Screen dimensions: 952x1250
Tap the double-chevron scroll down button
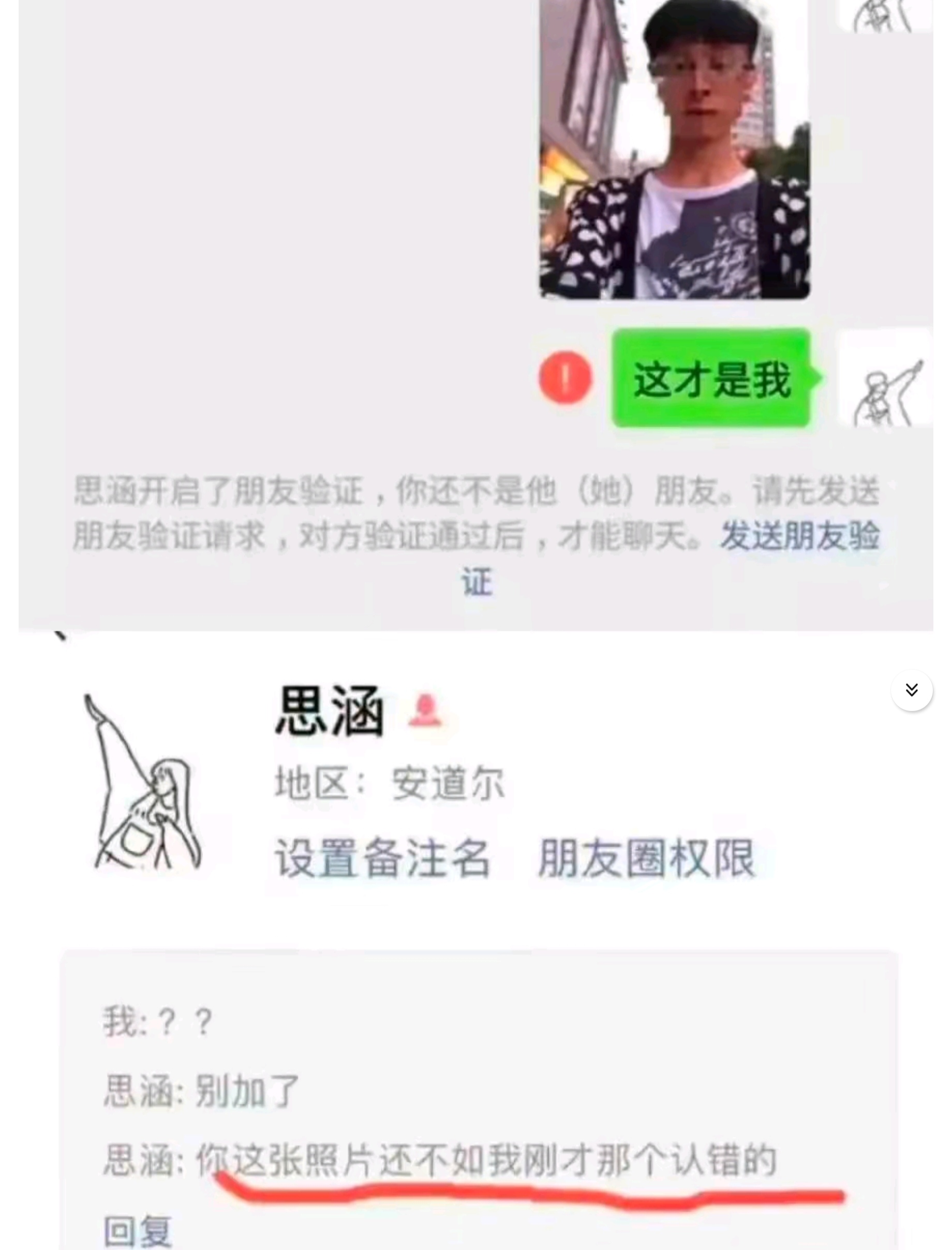[x=912, y=690]
